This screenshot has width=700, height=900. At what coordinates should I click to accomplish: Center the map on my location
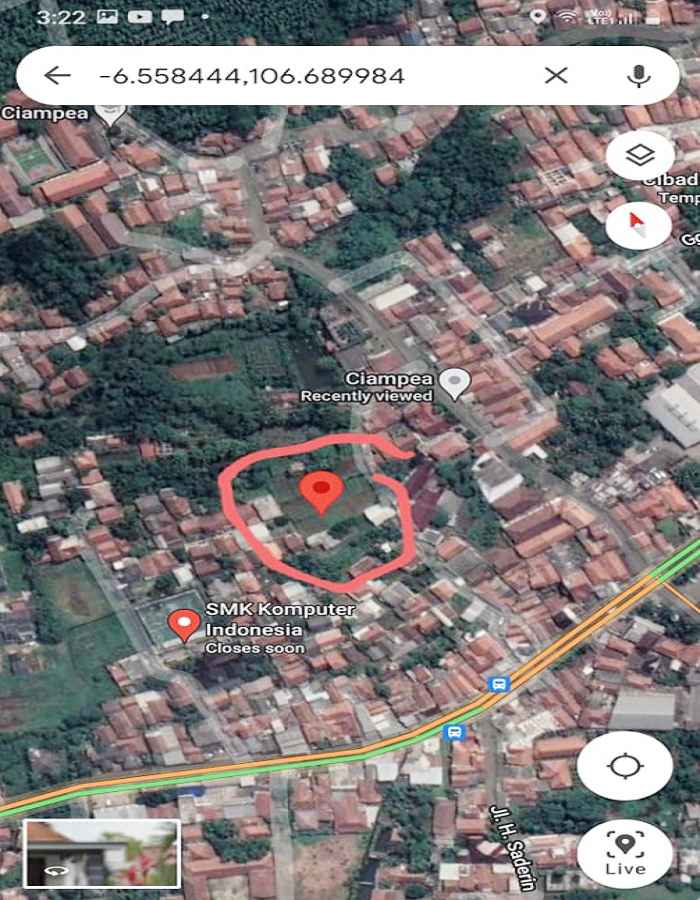625,767
